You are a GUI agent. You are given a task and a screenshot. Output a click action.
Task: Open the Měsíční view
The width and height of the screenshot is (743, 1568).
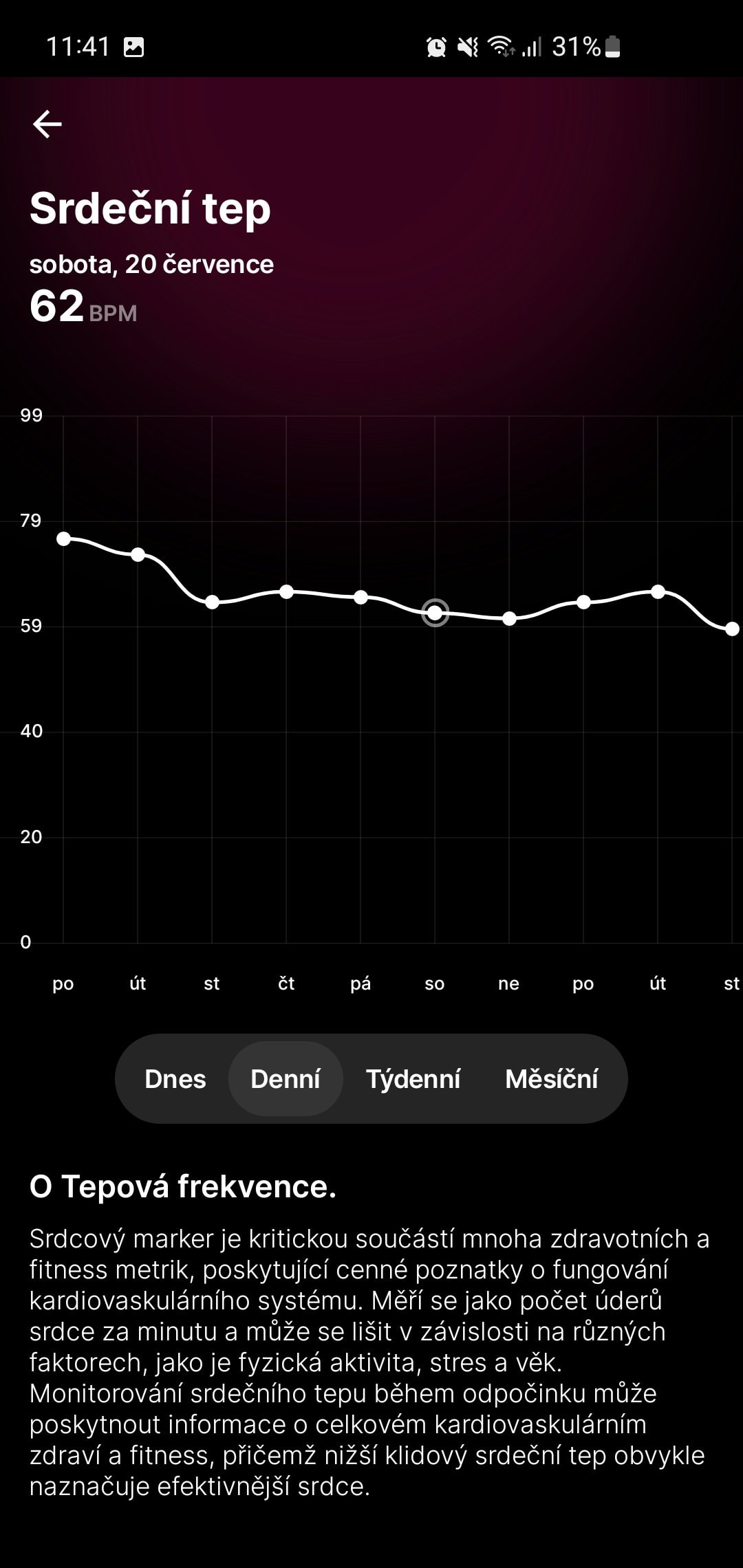pyautogui.click(x=552, y=1078)
